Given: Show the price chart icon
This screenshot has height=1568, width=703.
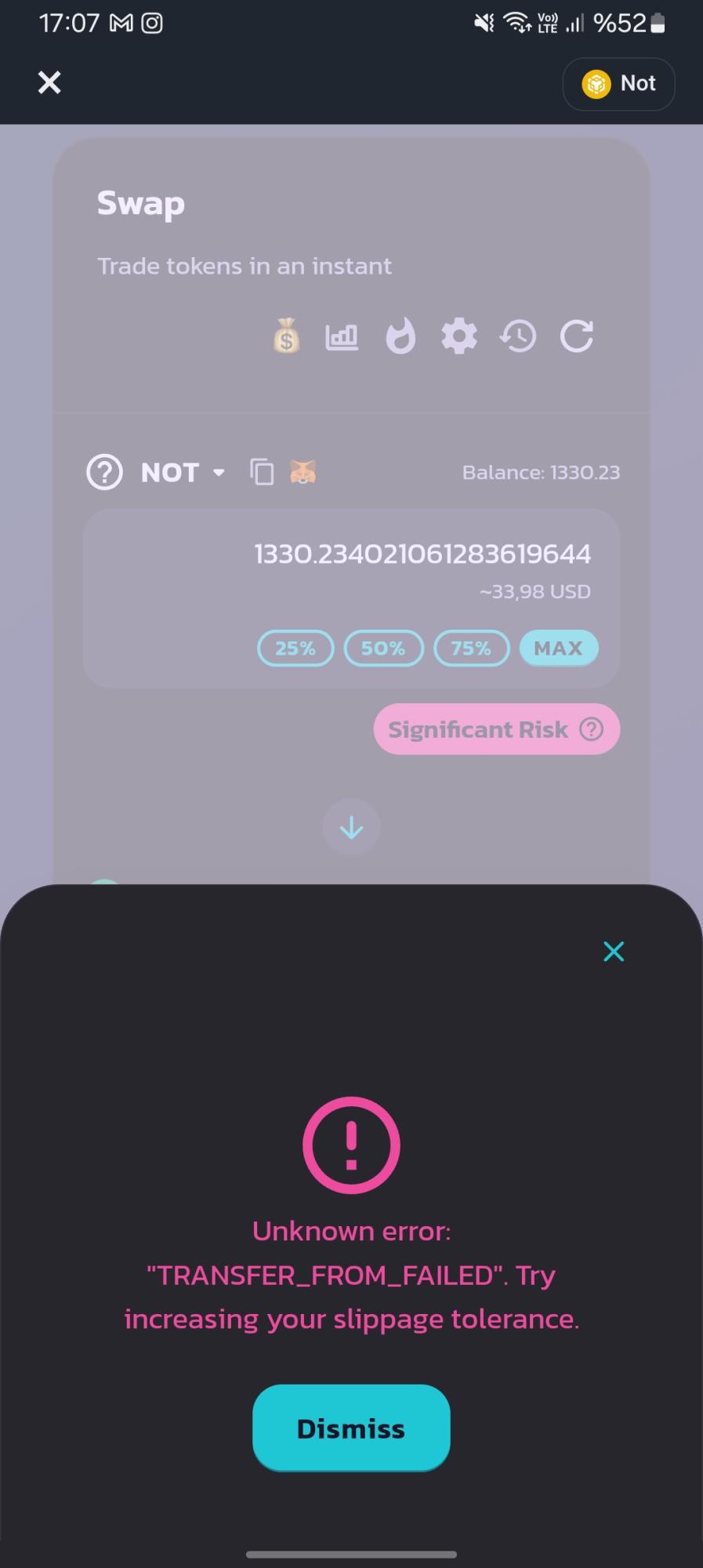Looking at the screenshot, I should click(x=342, y=337).
